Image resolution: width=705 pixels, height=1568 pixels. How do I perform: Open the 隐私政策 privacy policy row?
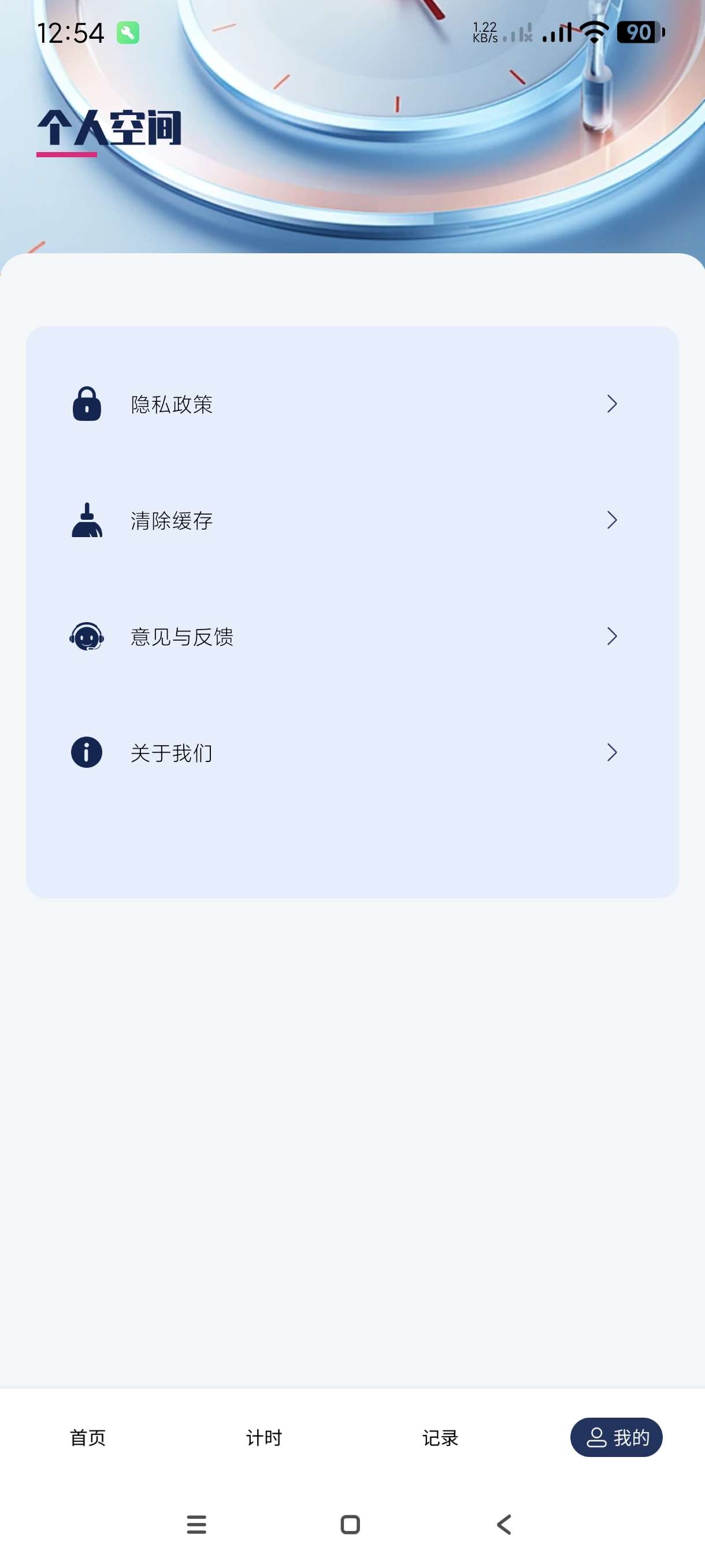coord(351,404)
